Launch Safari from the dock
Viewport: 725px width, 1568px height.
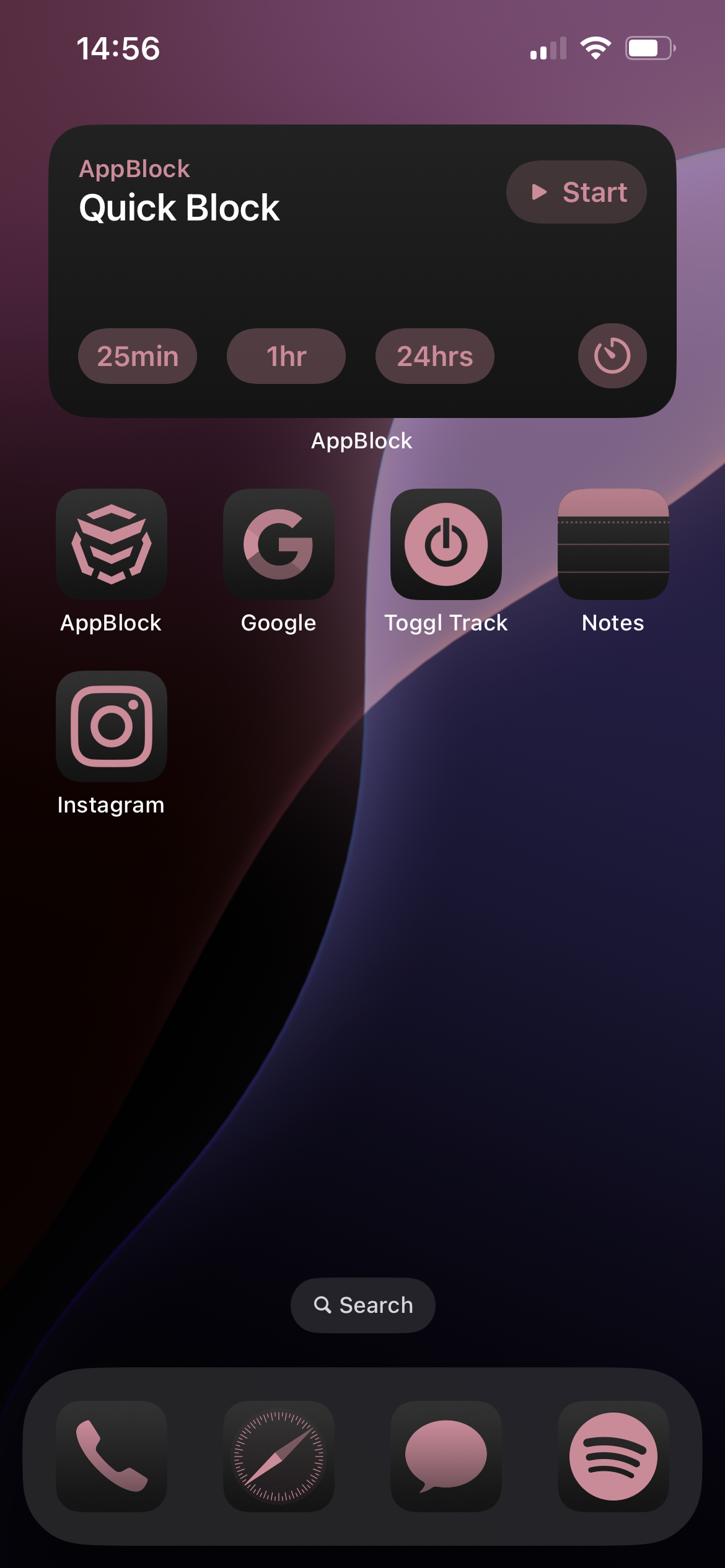279,1456
